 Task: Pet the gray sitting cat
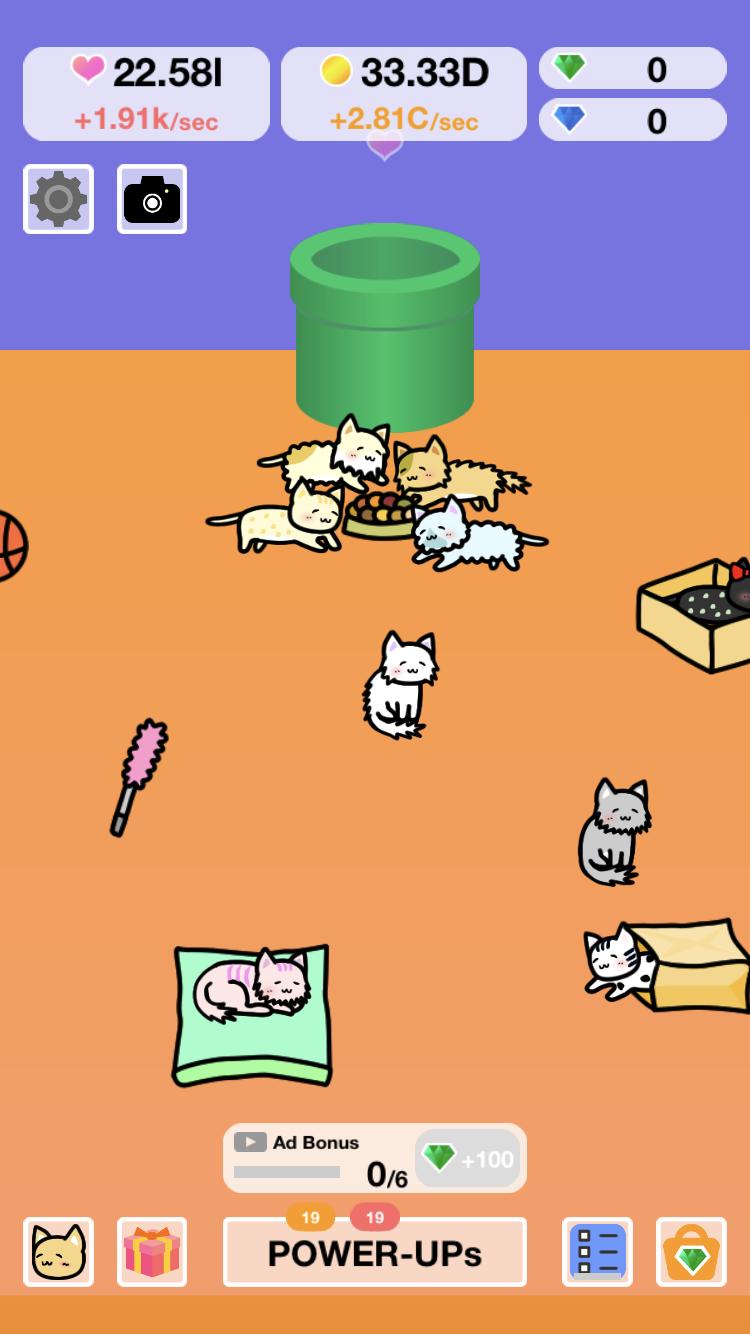(x=613, y=831)
